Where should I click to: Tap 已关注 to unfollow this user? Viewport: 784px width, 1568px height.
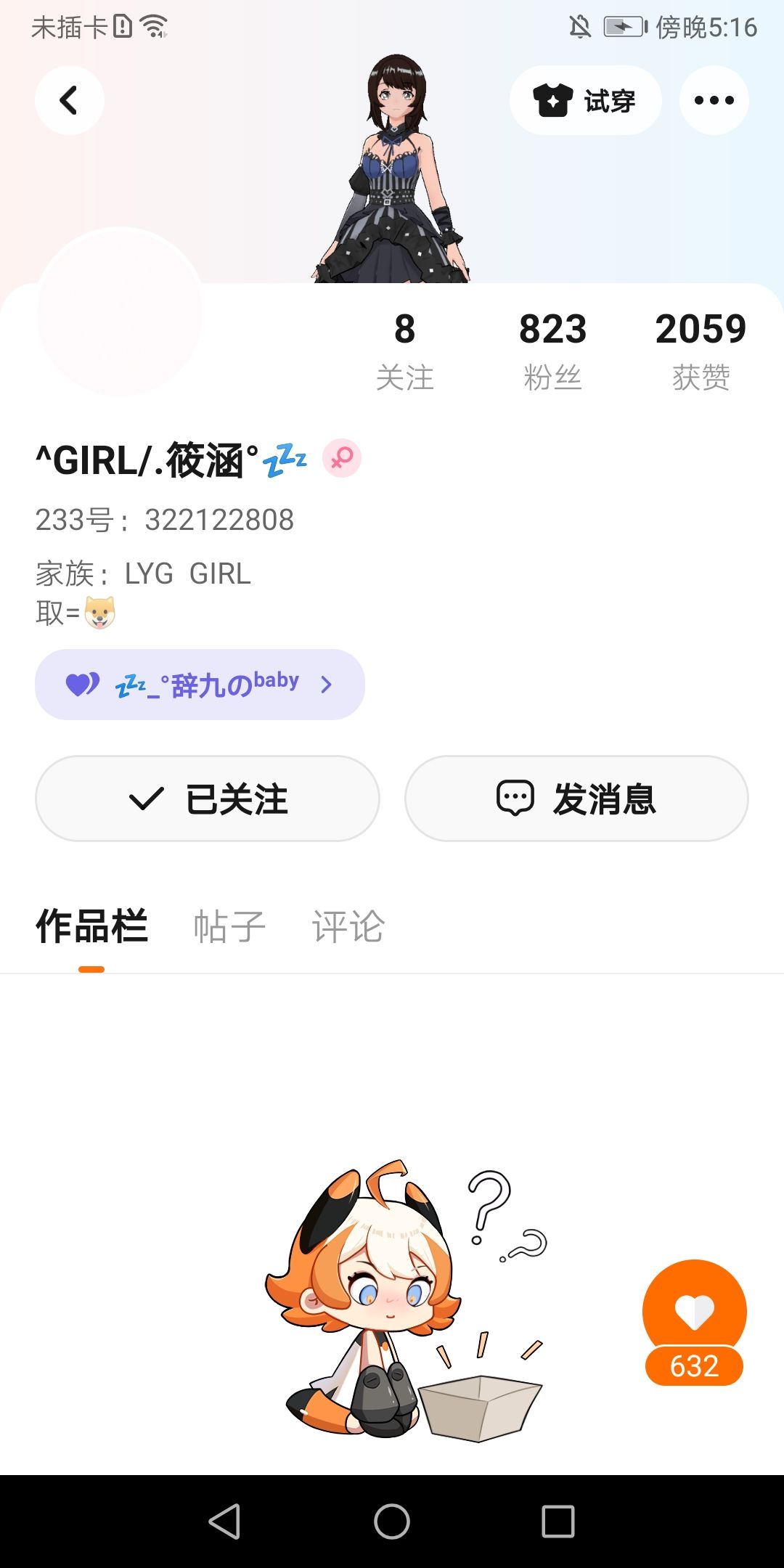(208, 799)
